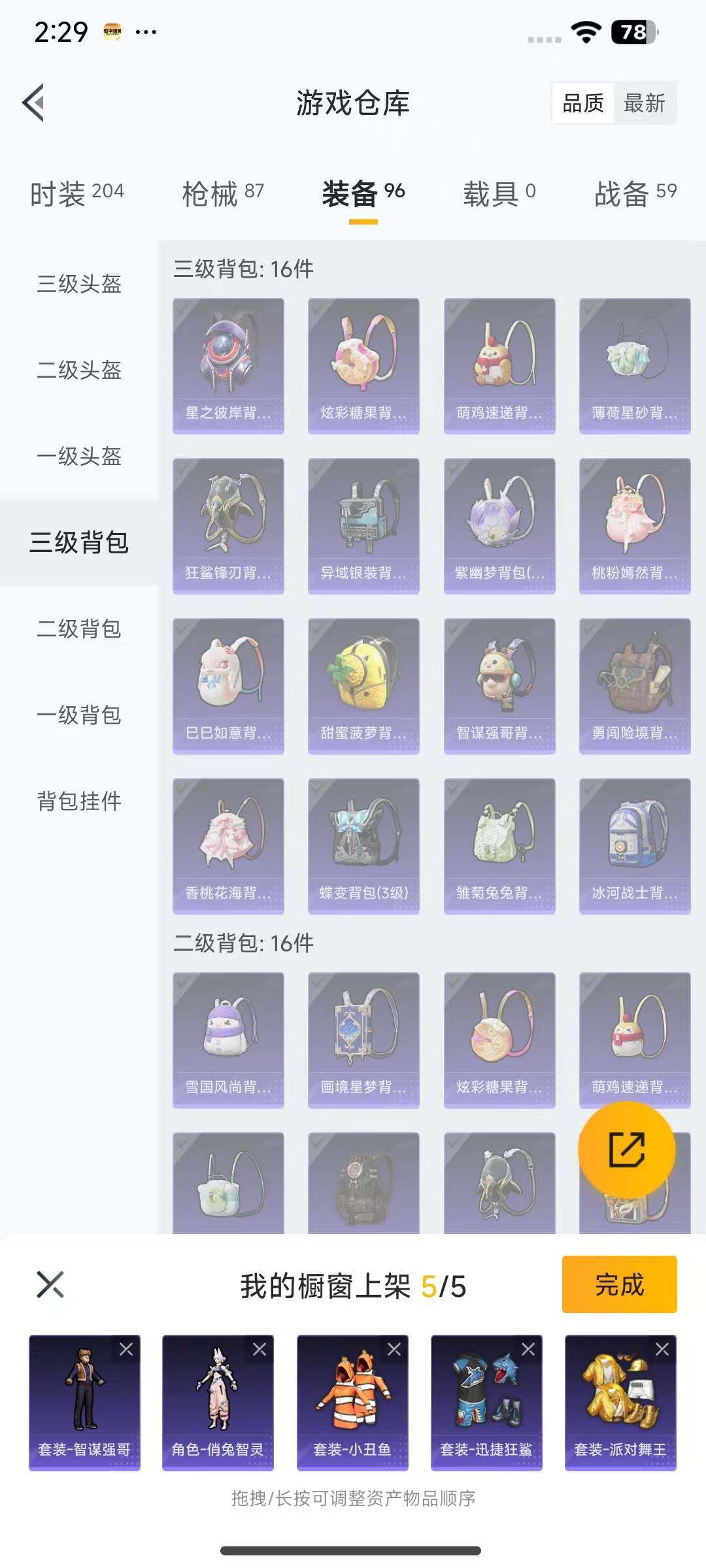This screenshot has width=706, height=1568.
Task: Select 三级头盔 in the side menu
Action: [79, 284]
